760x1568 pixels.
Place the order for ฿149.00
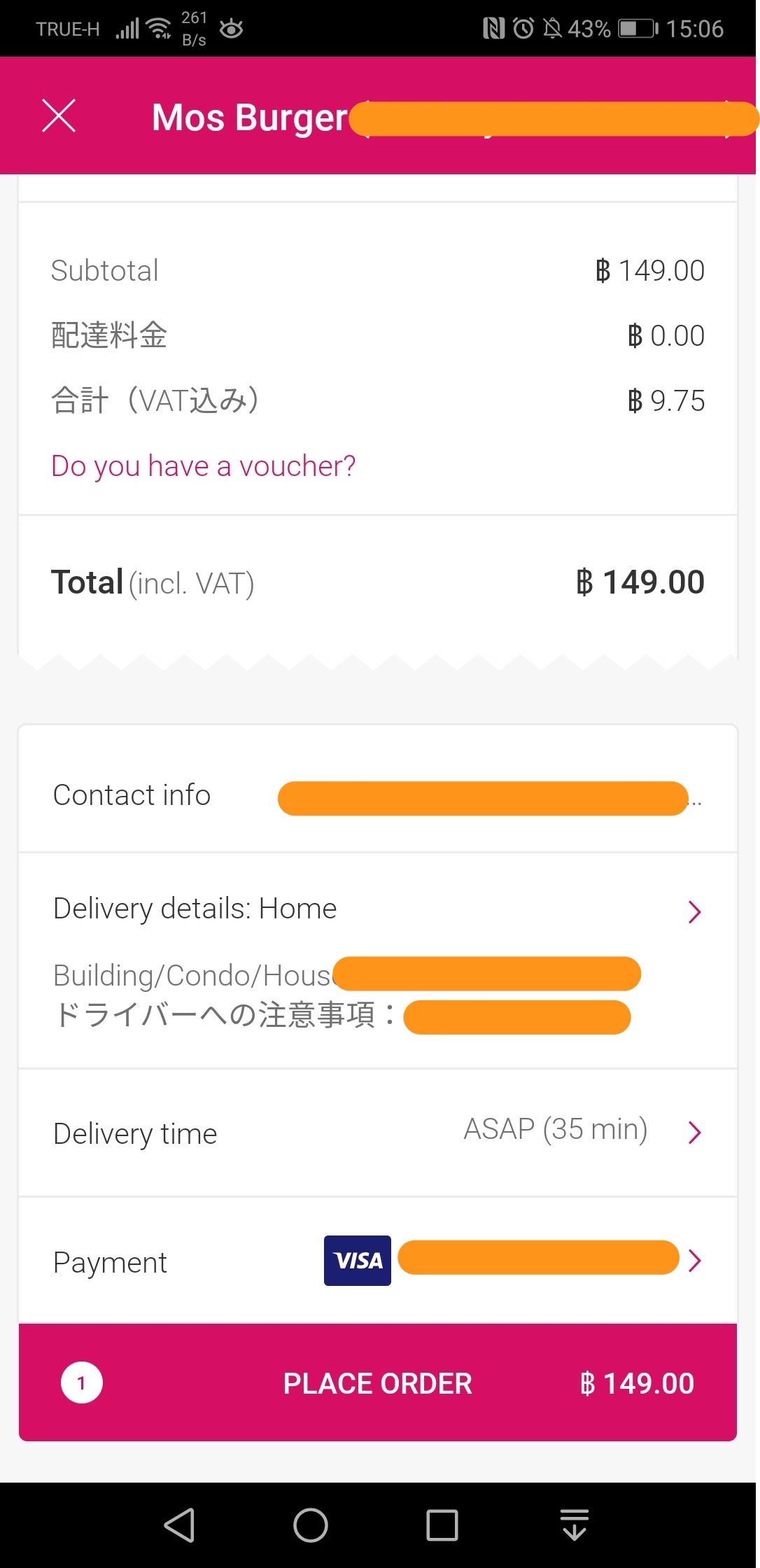click(378, 1382)
